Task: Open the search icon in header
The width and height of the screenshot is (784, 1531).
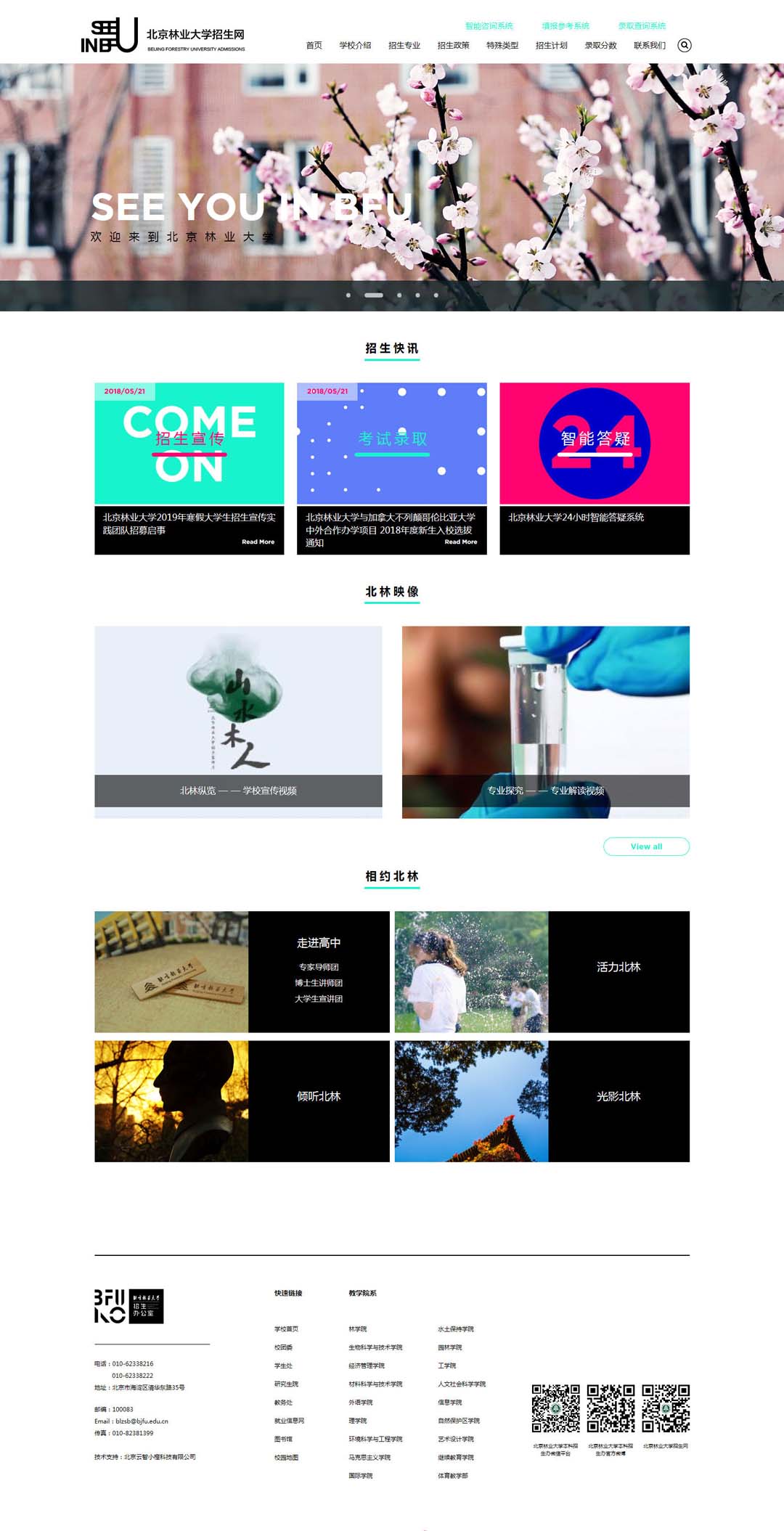Action: 684,45
